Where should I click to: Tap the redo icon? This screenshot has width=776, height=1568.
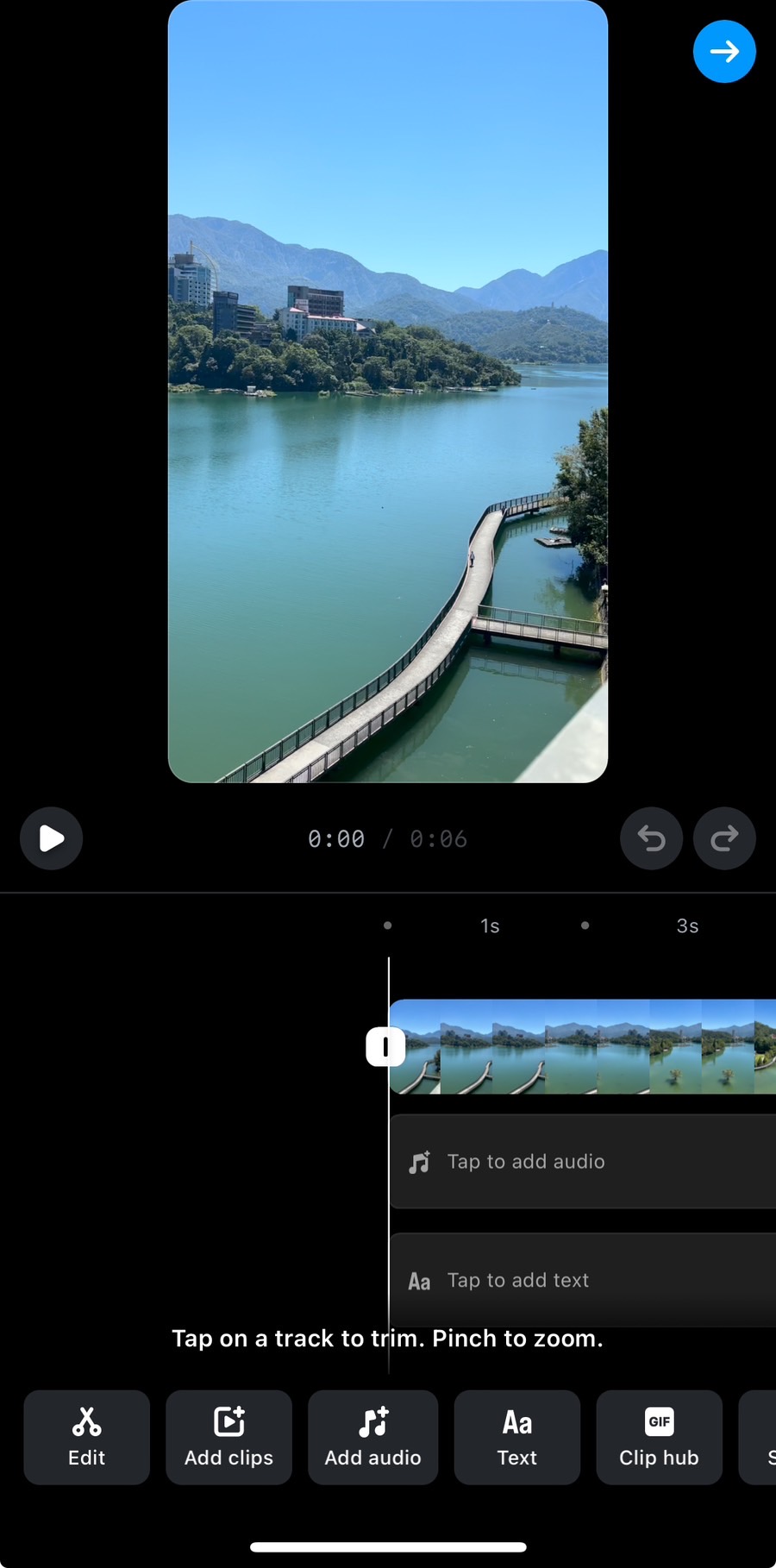(723, 837)
